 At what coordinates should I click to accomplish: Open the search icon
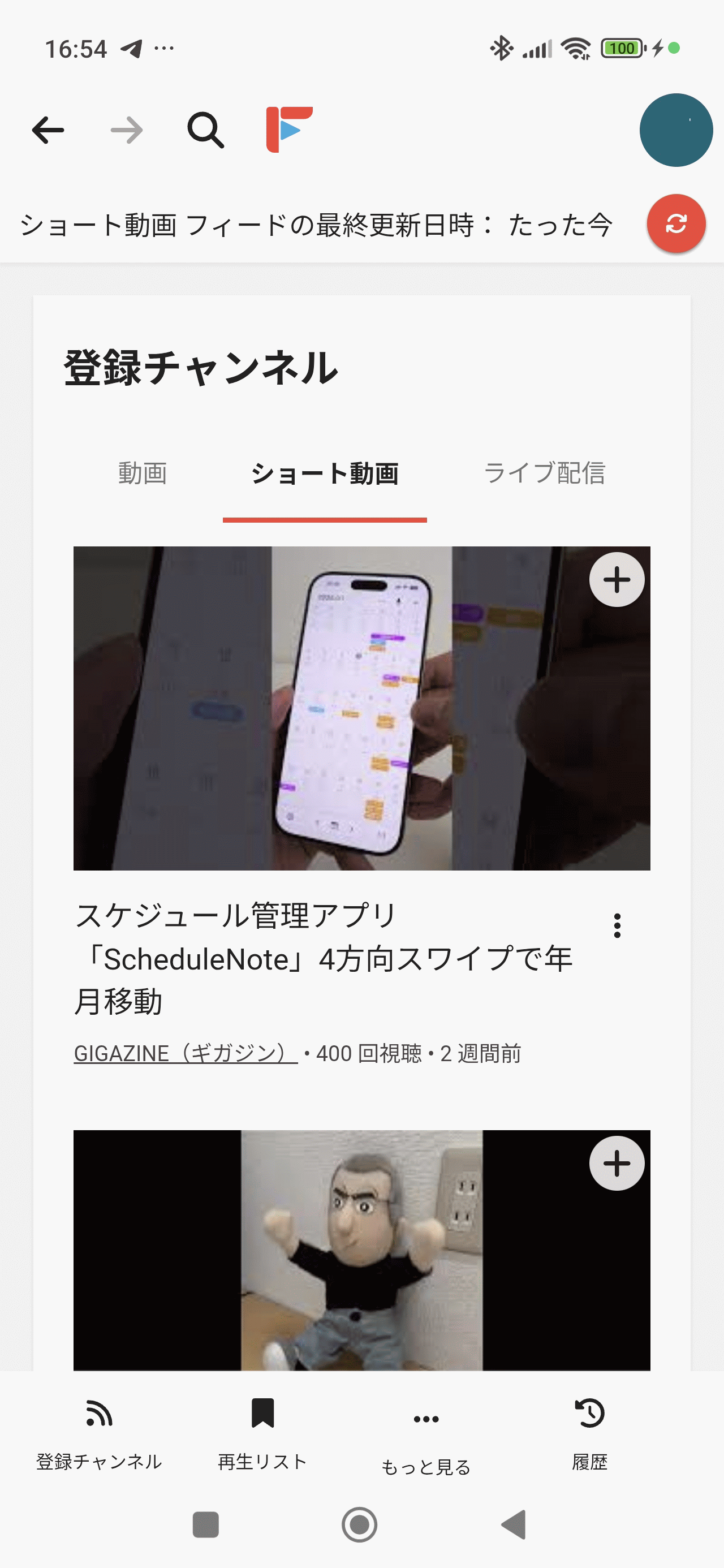pos(205,130)
